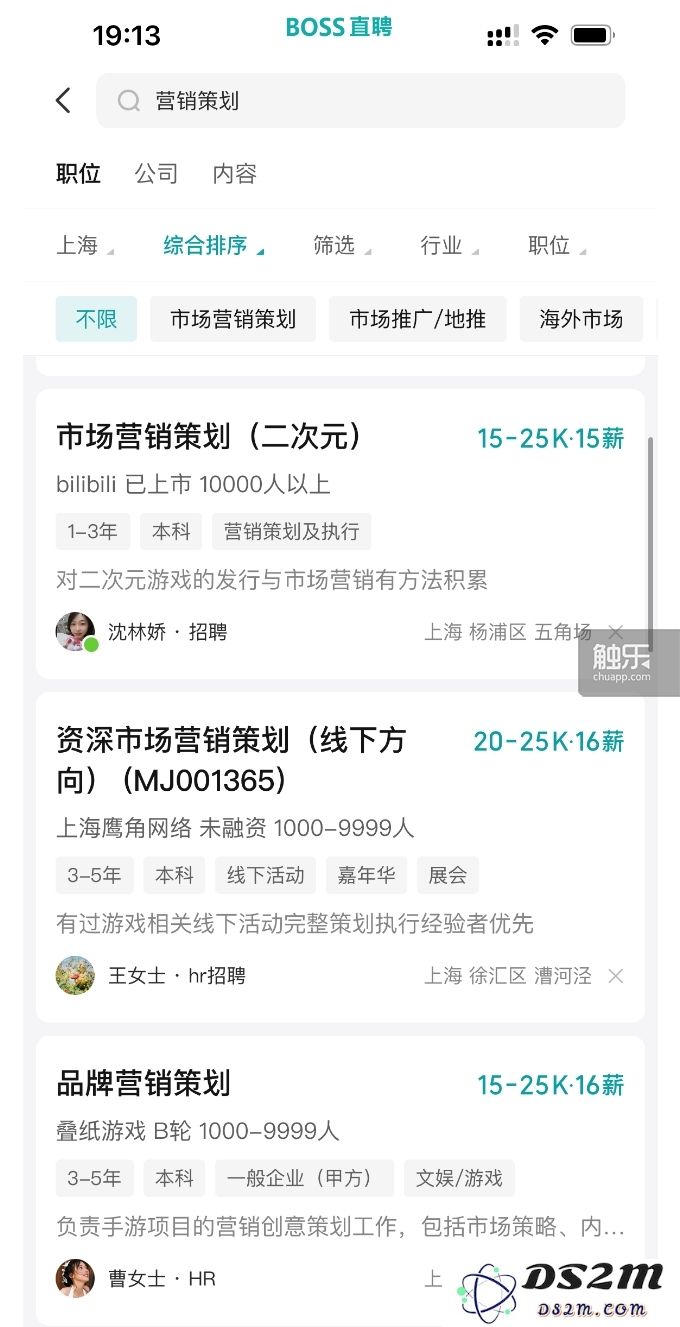Switch to the 公司 tab
Viewport: 680px width, 1327px height.
[x=156, y=174]
